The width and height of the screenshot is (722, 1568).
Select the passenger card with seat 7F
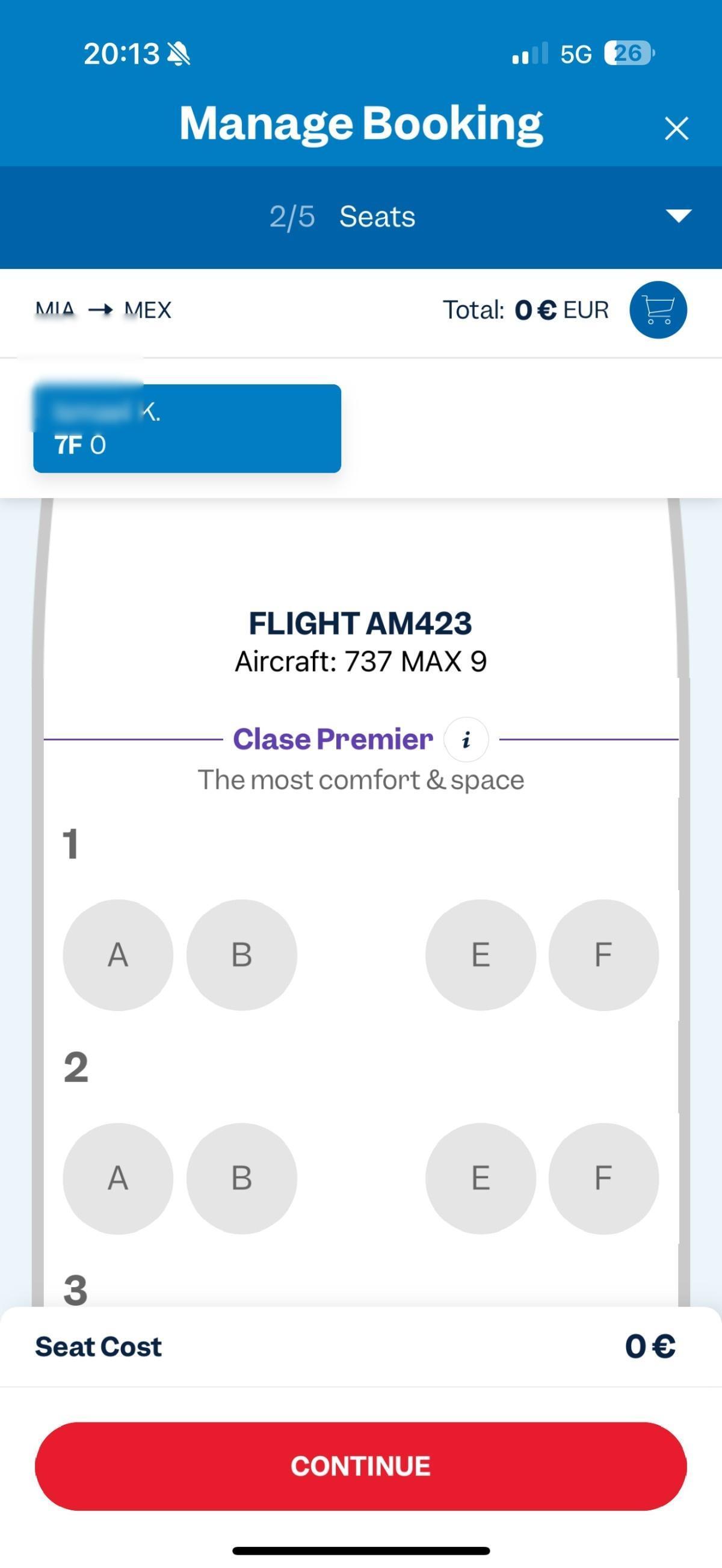tap(187, 428)
